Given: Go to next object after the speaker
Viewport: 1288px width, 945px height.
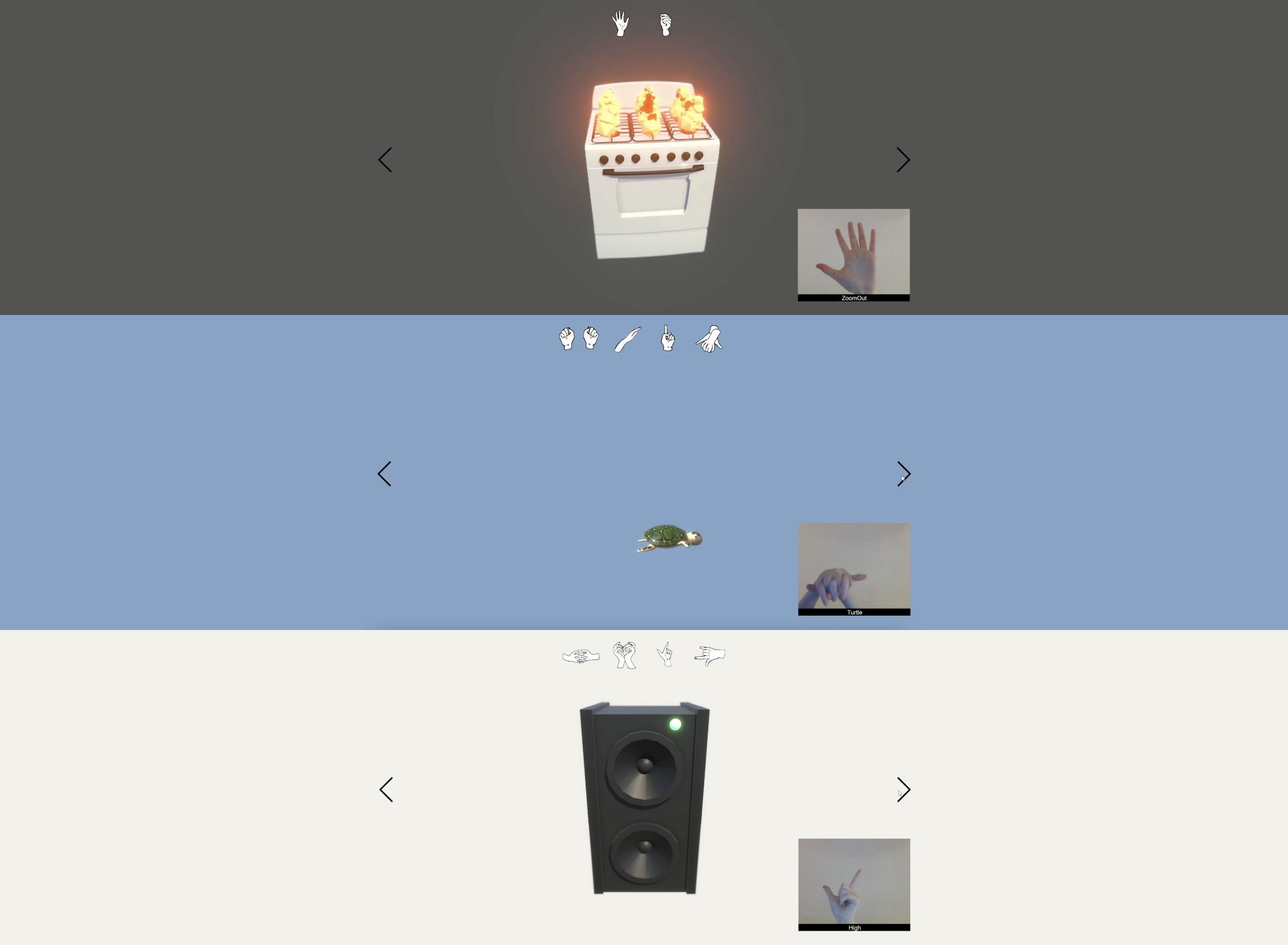Looking at the screenshot, I should [x=903, y=789].
